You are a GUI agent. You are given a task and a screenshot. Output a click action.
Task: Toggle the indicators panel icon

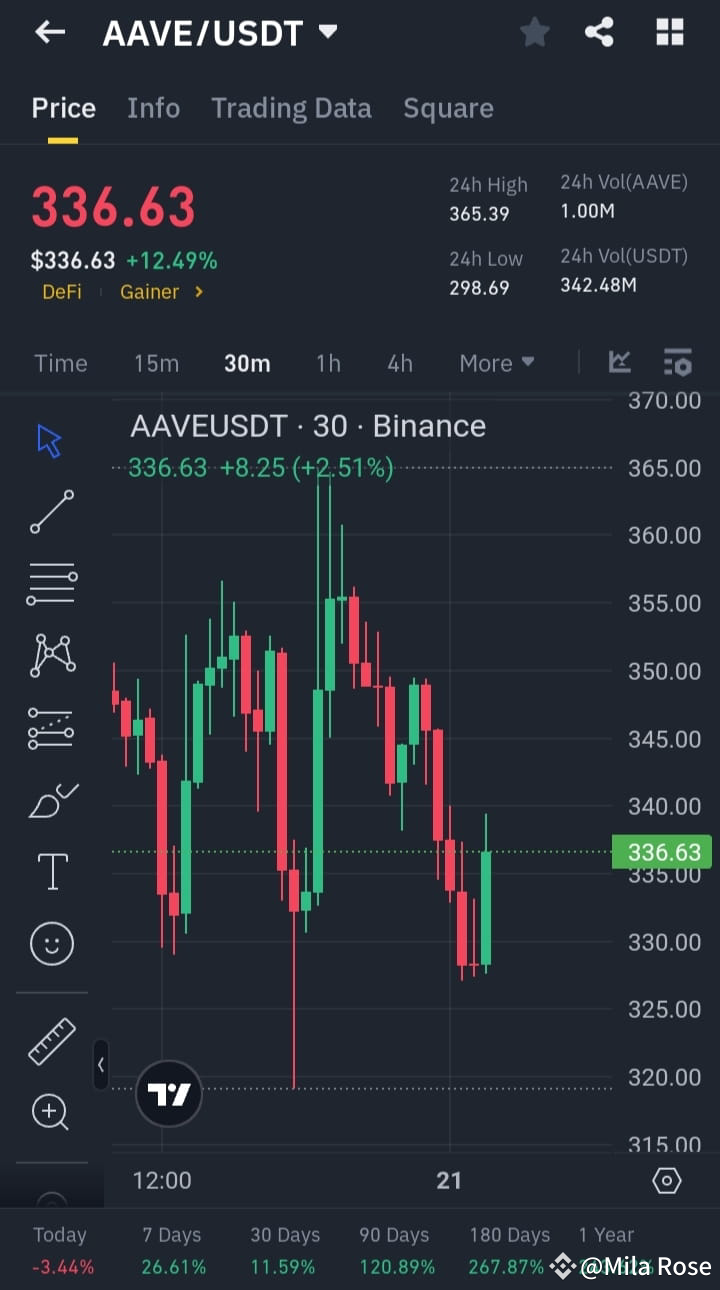click(678, 363)
